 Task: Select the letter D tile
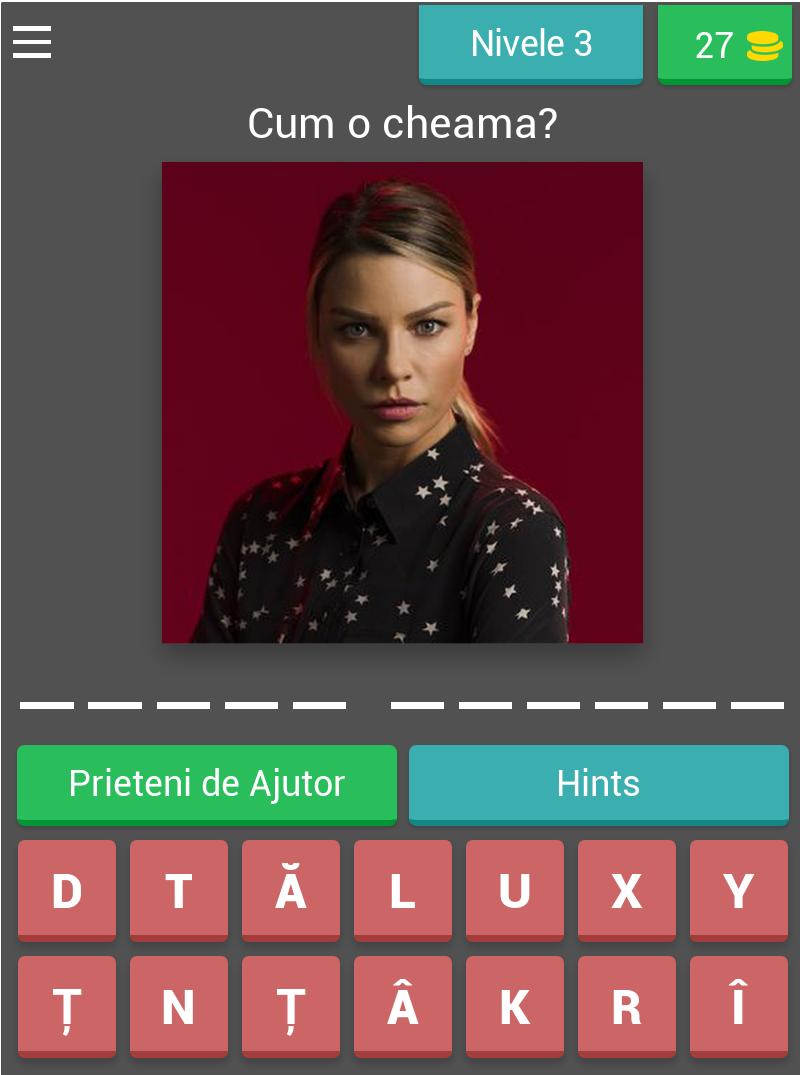pos(66,889)
